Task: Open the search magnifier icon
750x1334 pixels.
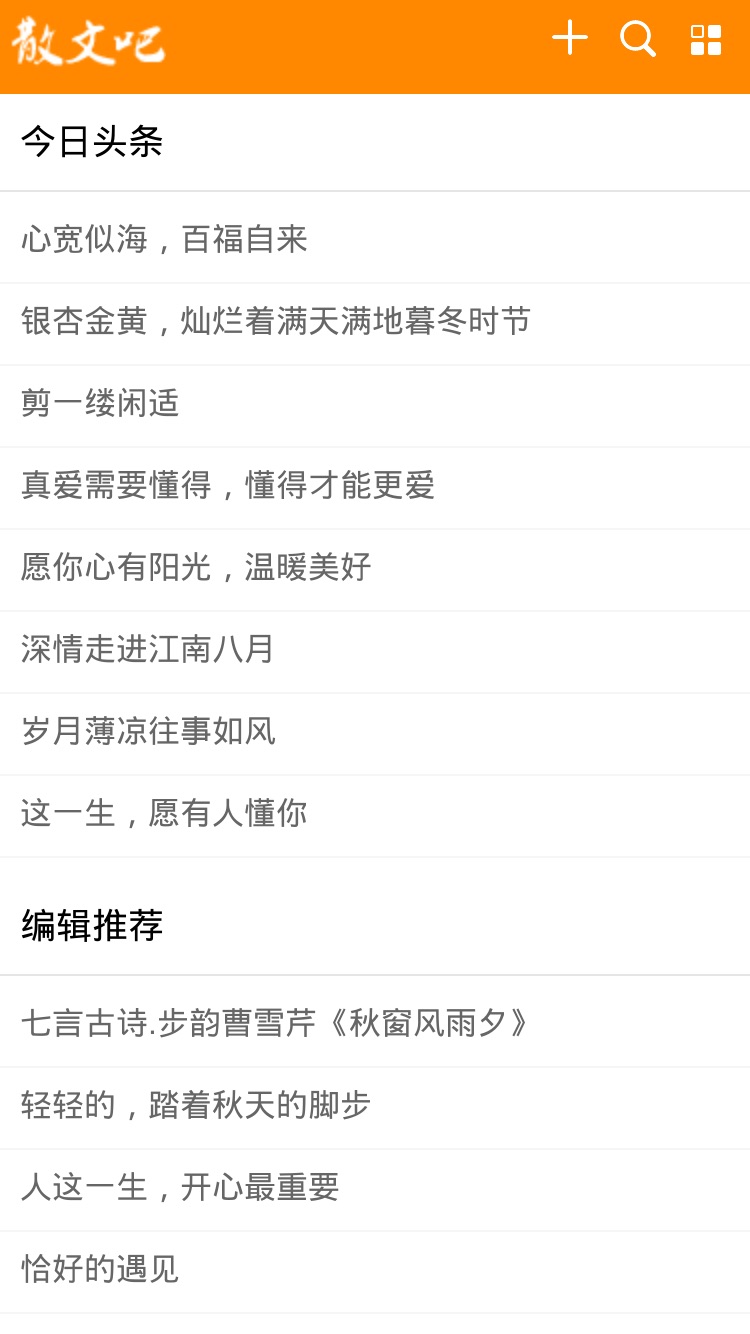Action: [x=638, y=39]
